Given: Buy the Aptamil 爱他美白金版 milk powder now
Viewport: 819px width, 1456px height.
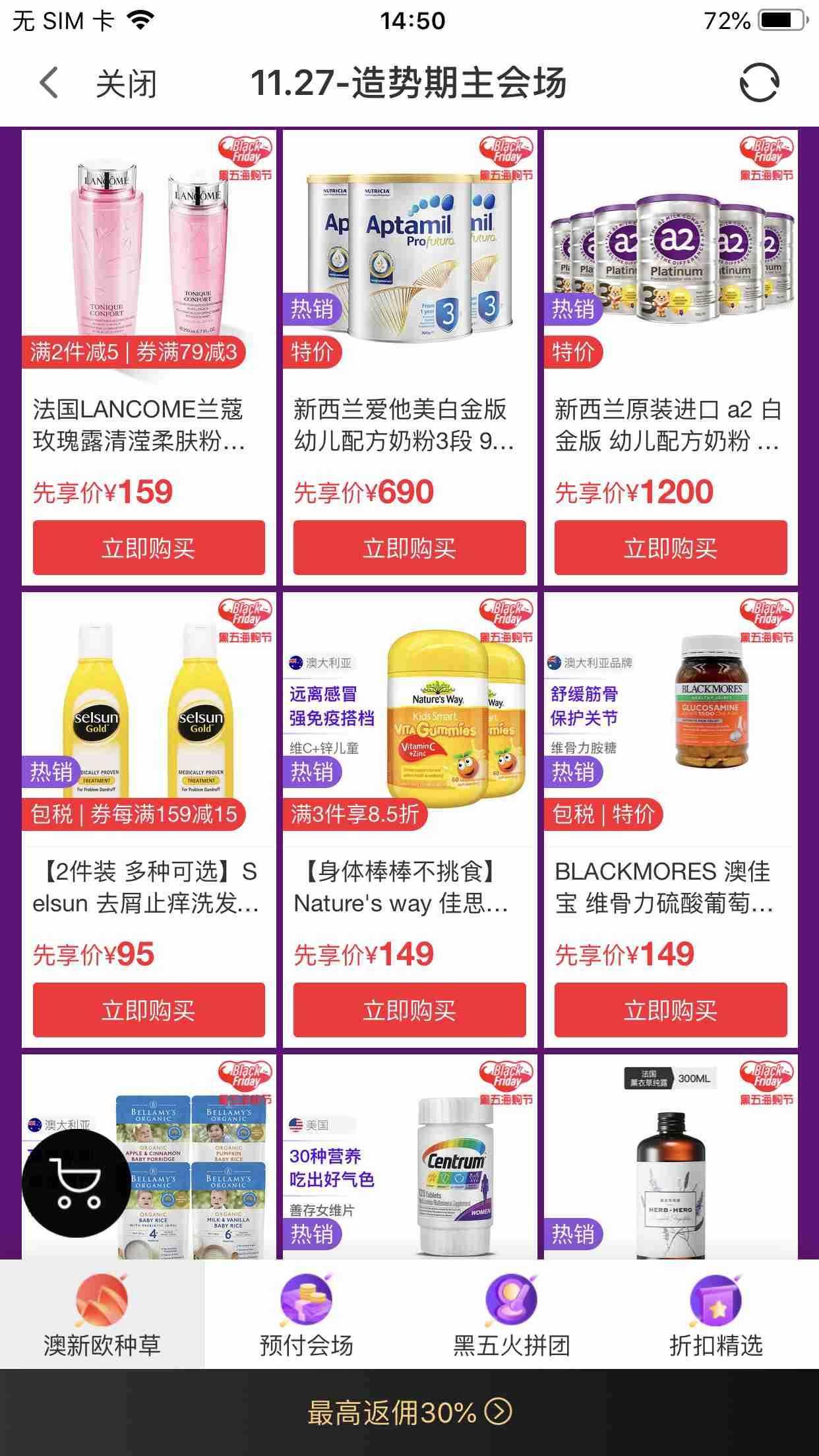Looking at the screenshot, I should pos(409,547).
